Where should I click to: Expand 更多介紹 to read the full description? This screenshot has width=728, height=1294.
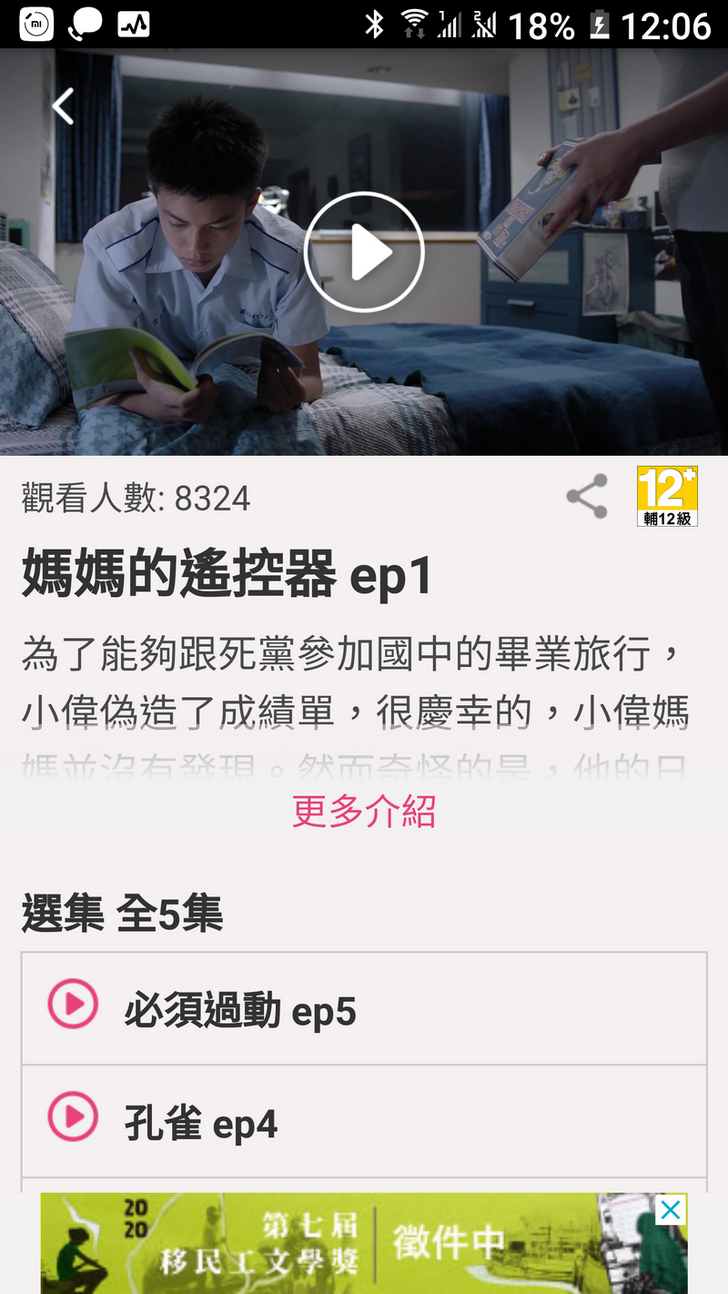pos(364,811)
